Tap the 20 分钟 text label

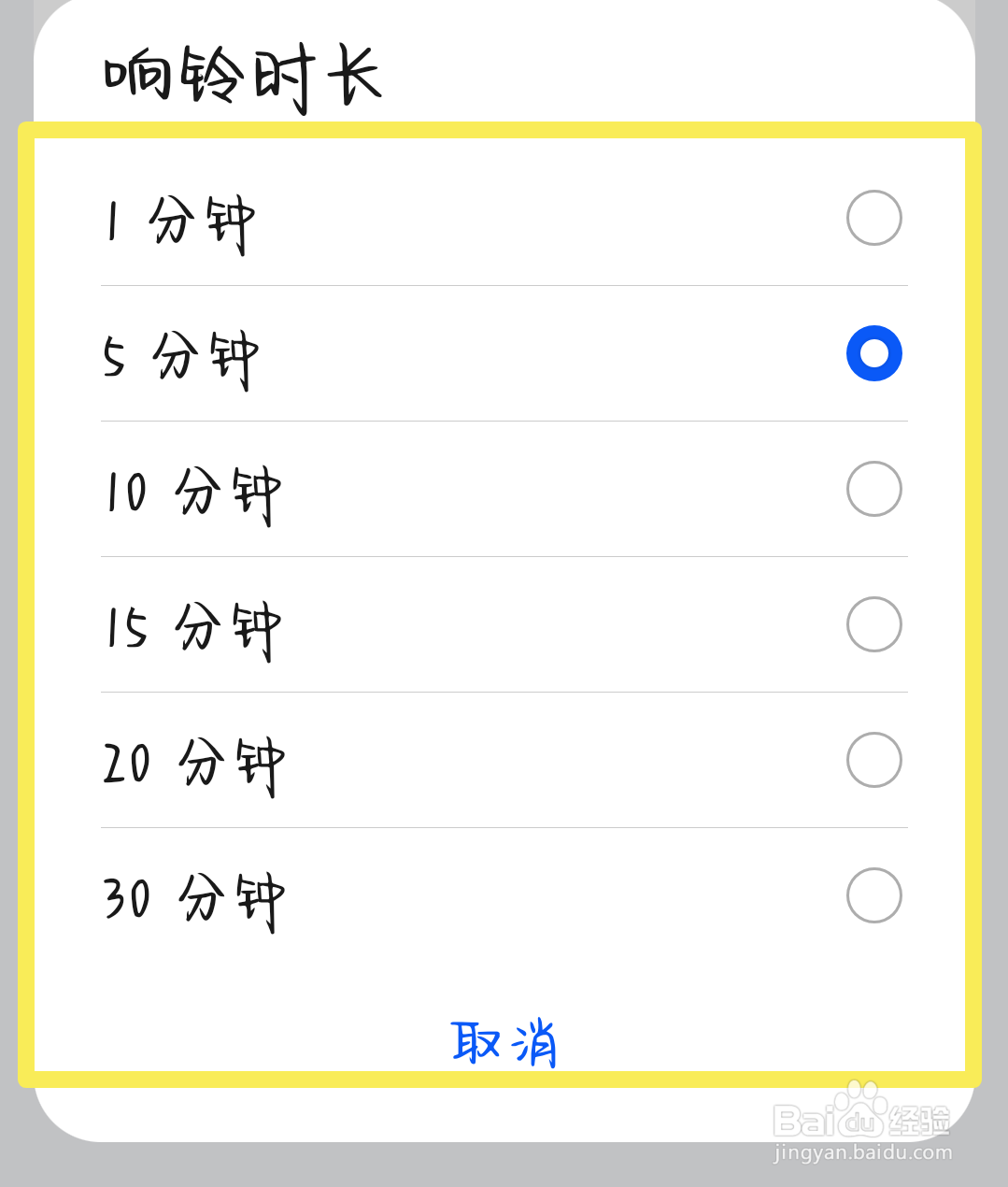(192, 764)
